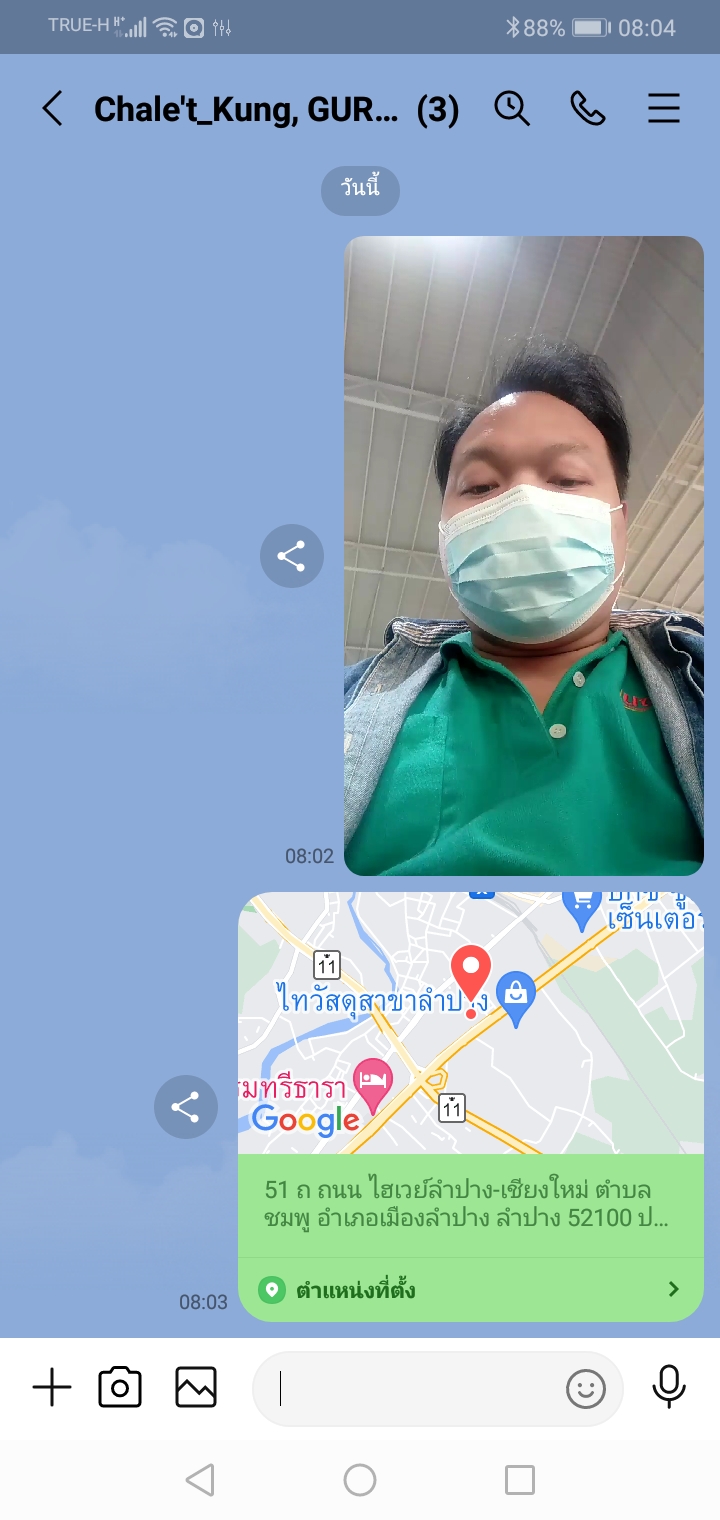Tap the ตำแหน่งที่ตั้ง location link
The width and height of the screenshot is (720, 1520).
pos(470,1289)
